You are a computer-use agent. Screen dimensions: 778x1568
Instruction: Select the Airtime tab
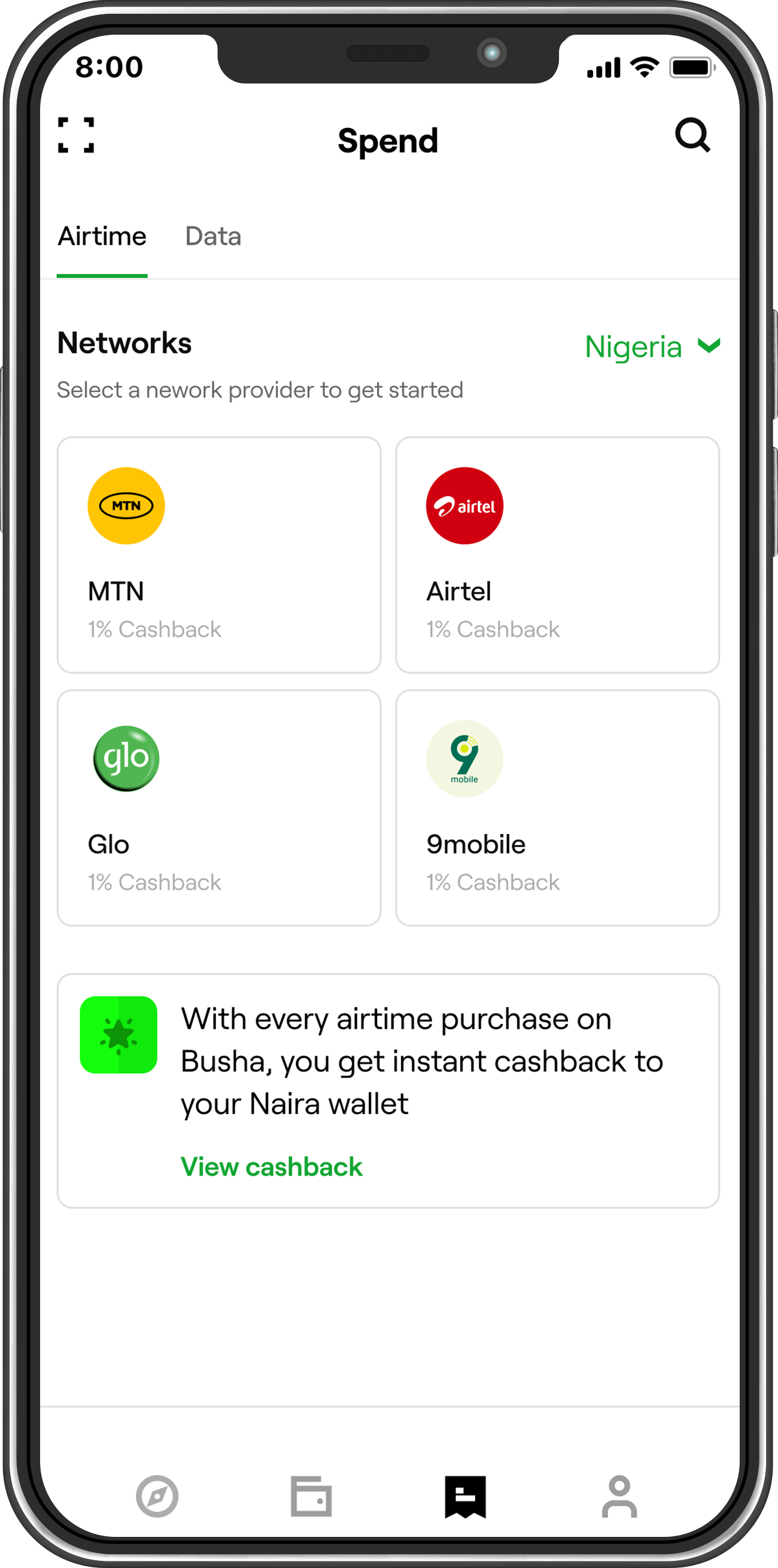point(102,236)
